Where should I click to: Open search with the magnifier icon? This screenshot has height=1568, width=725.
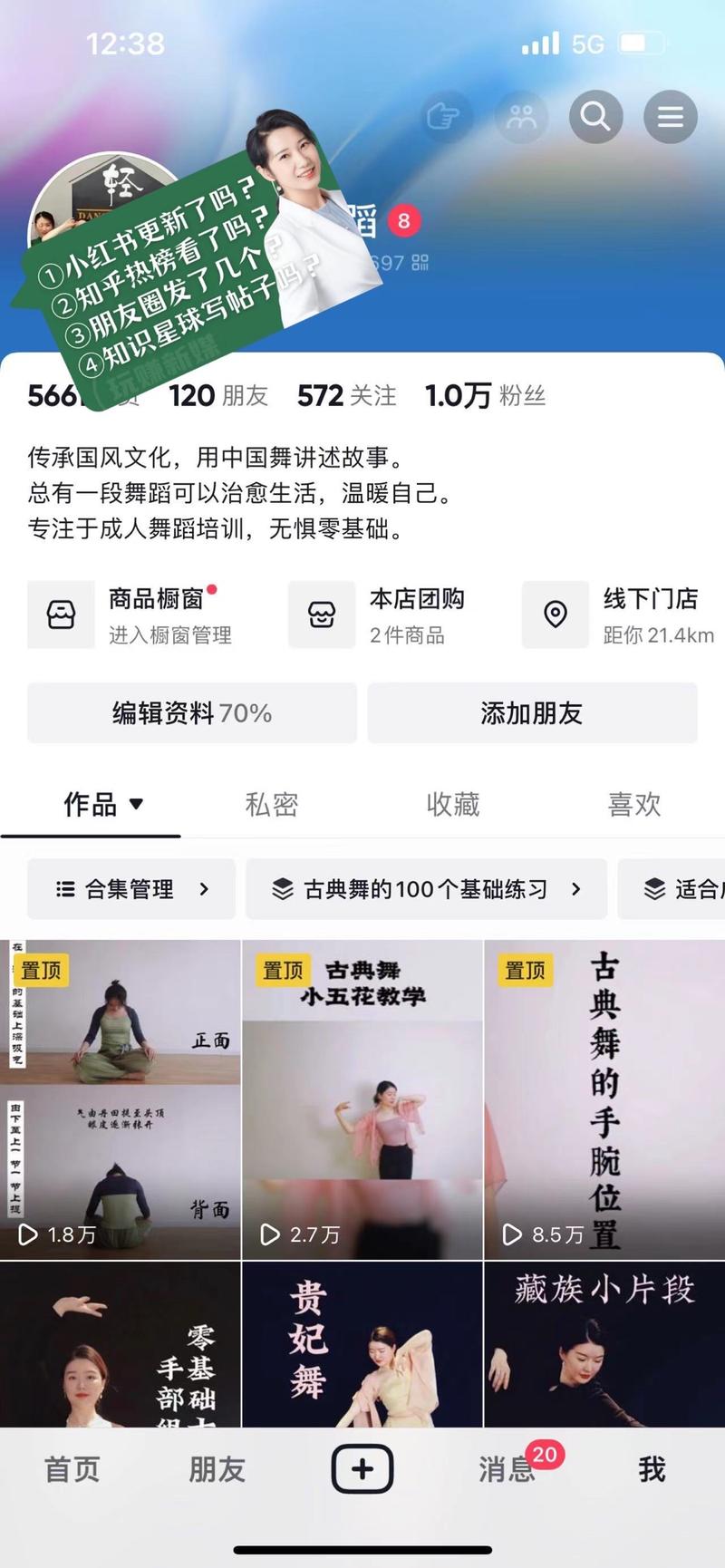pos(595,117)
